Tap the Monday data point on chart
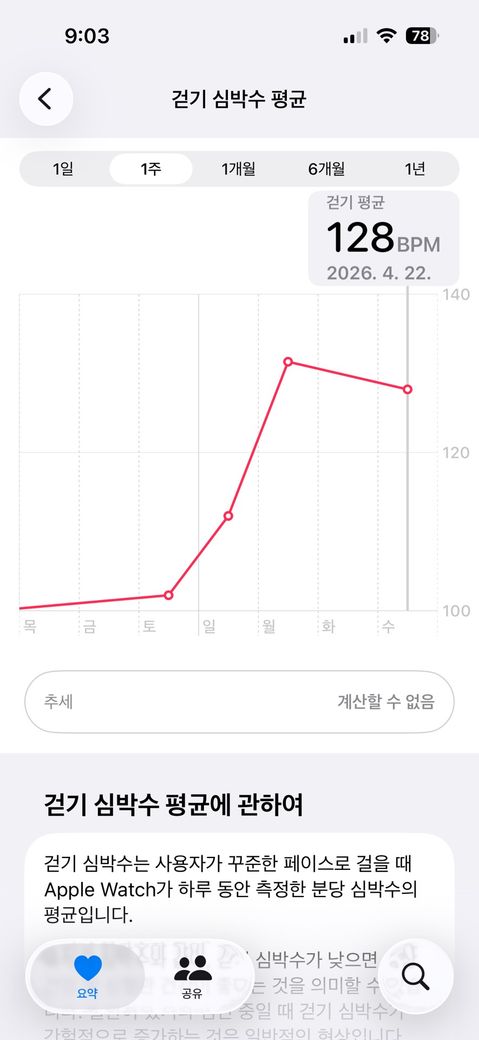 [x=288, y=361]
